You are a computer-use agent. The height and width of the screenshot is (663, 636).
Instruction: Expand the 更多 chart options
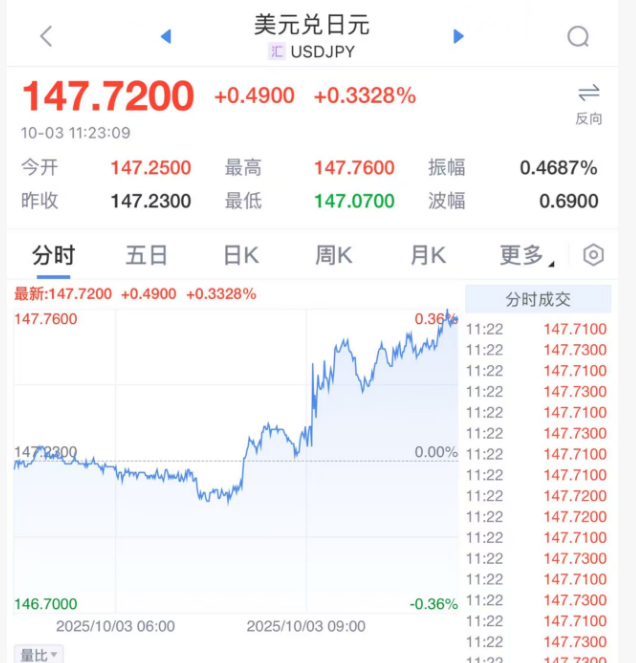(x=525, y=256)
